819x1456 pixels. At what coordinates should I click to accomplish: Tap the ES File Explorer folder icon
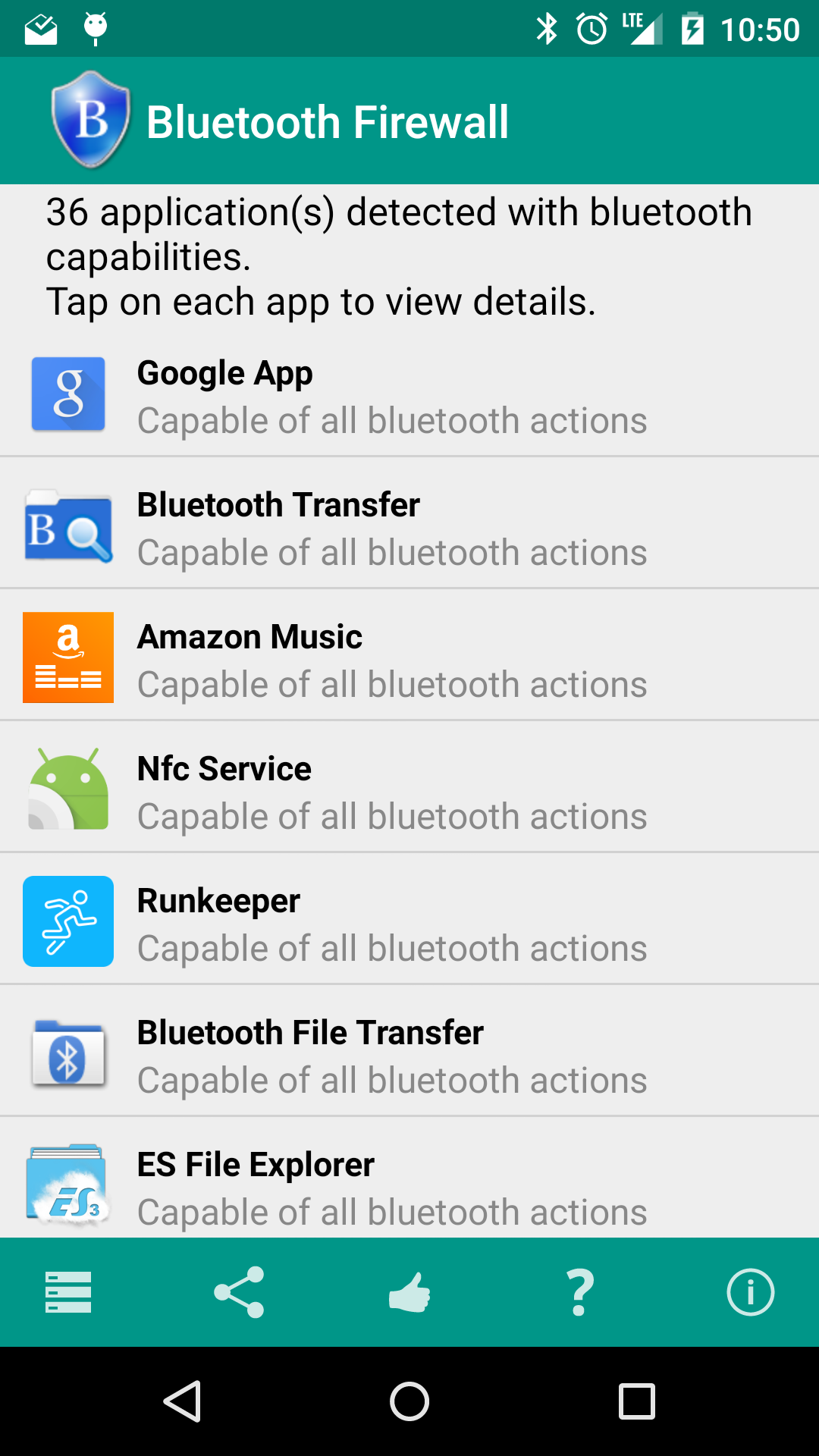point(67,1184)
